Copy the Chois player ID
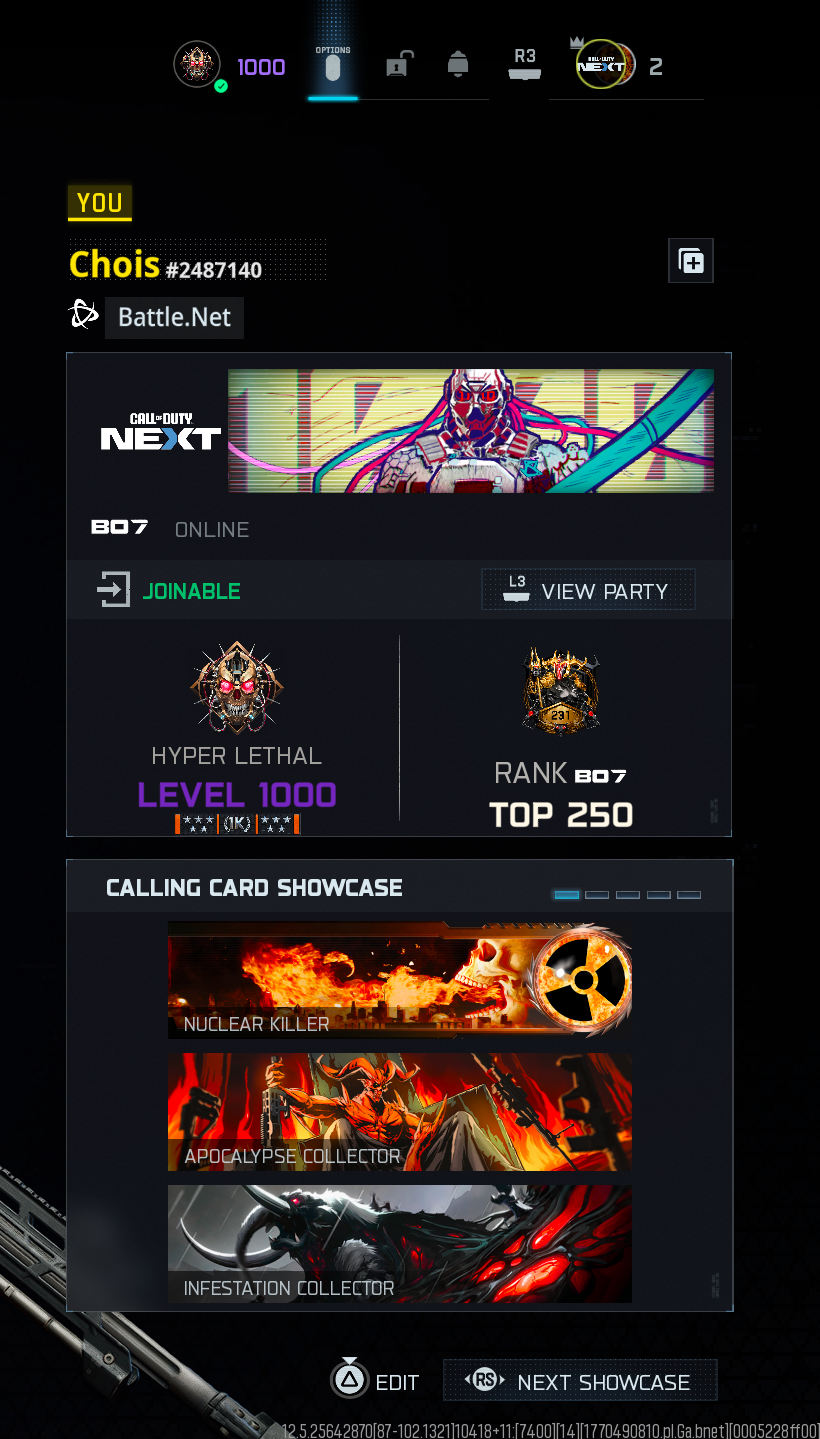 pyautogui.click(x=691, y=261)
